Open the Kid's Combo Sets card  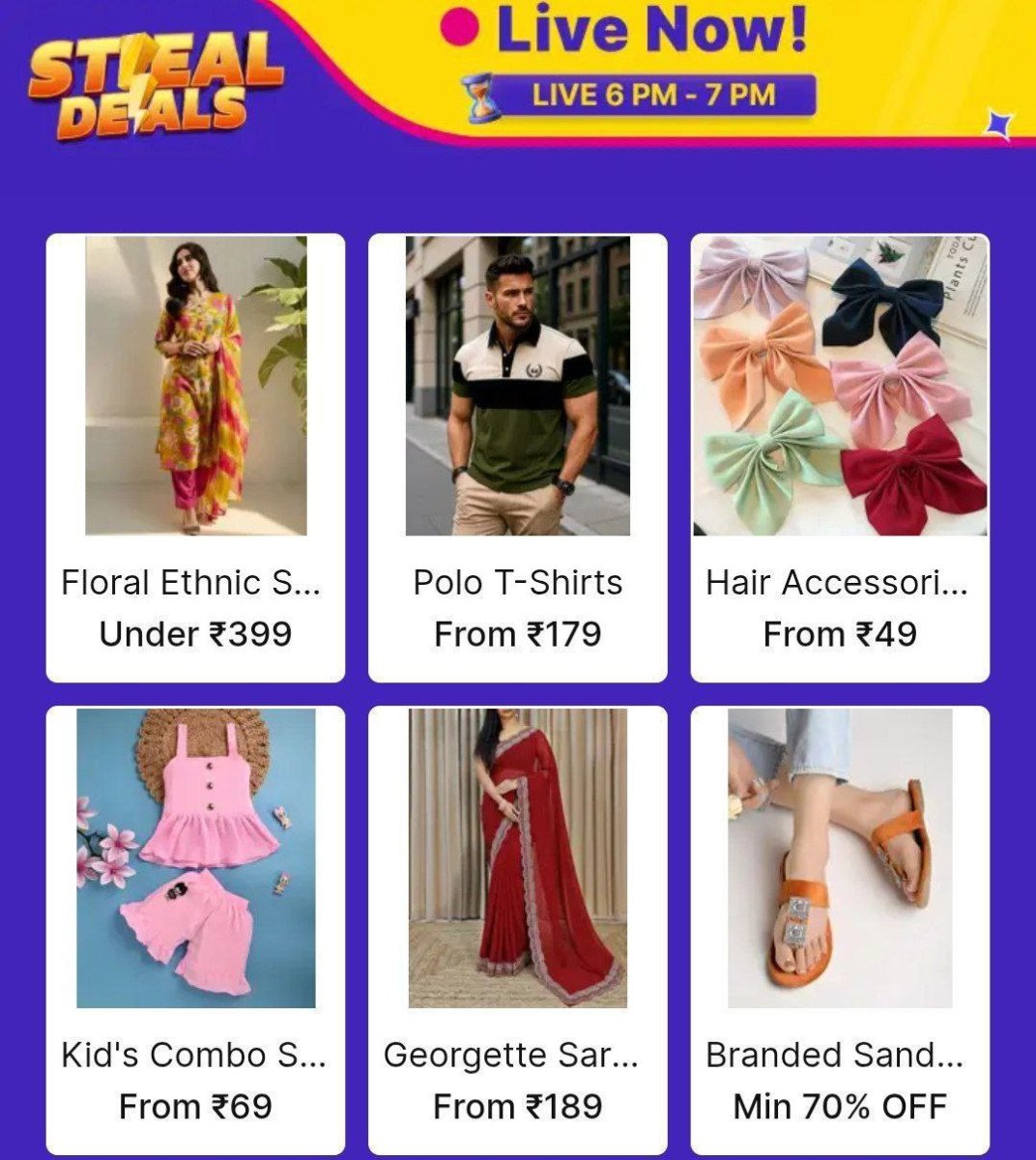[195, 929]
